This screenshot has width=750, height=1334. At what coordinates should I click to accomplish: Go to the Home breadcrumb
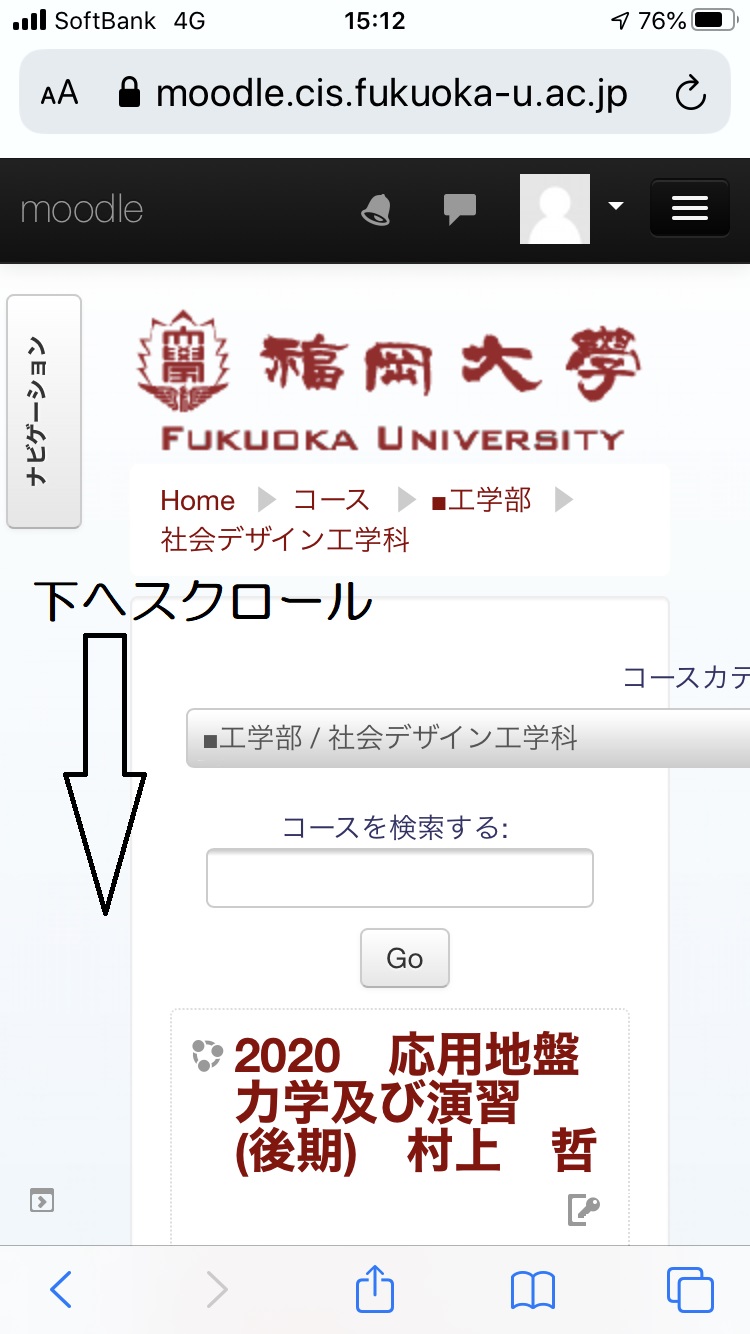pos(197,500)
